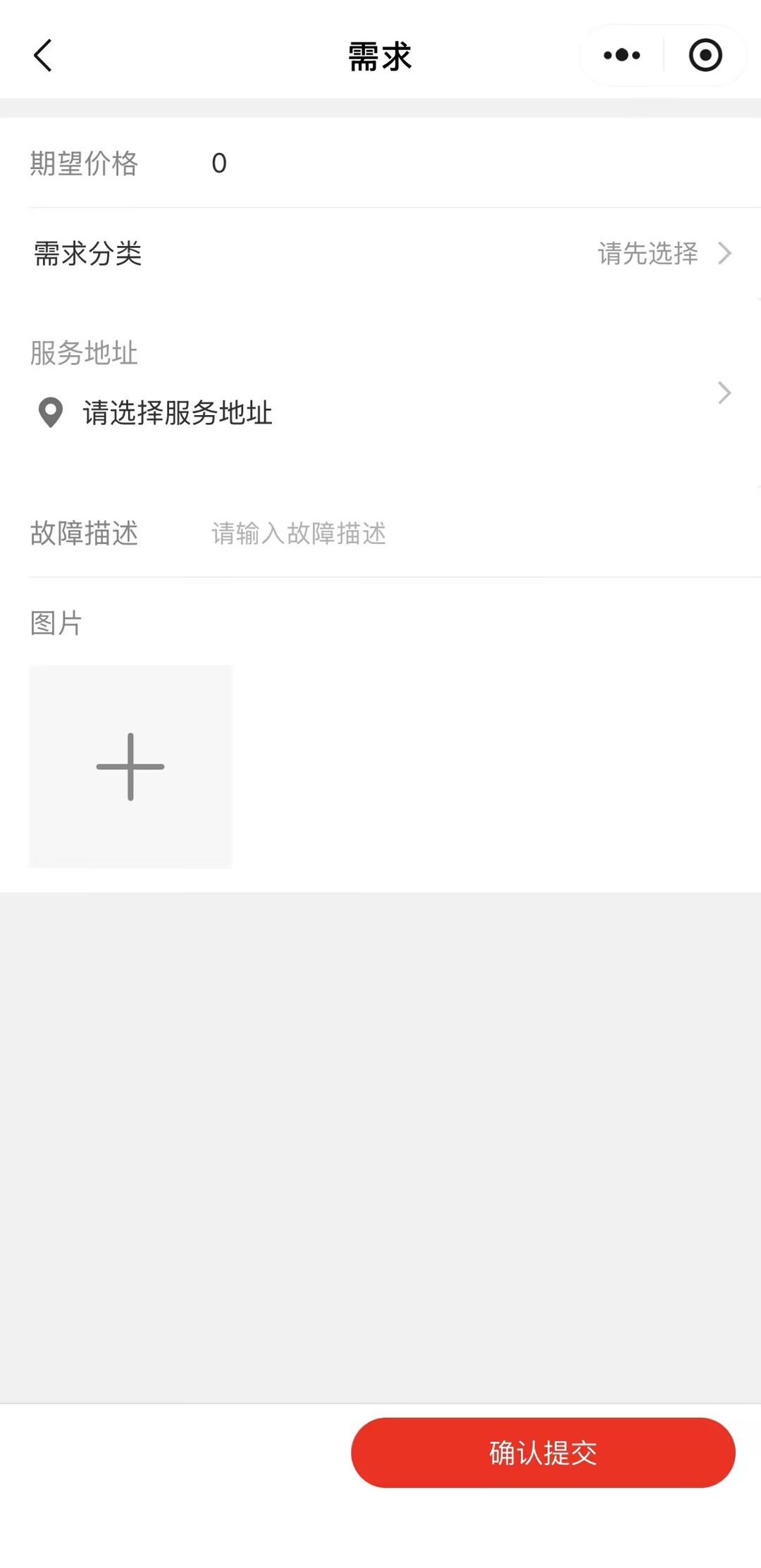Focus the 故障描述 description field

[x=423, y=533]
